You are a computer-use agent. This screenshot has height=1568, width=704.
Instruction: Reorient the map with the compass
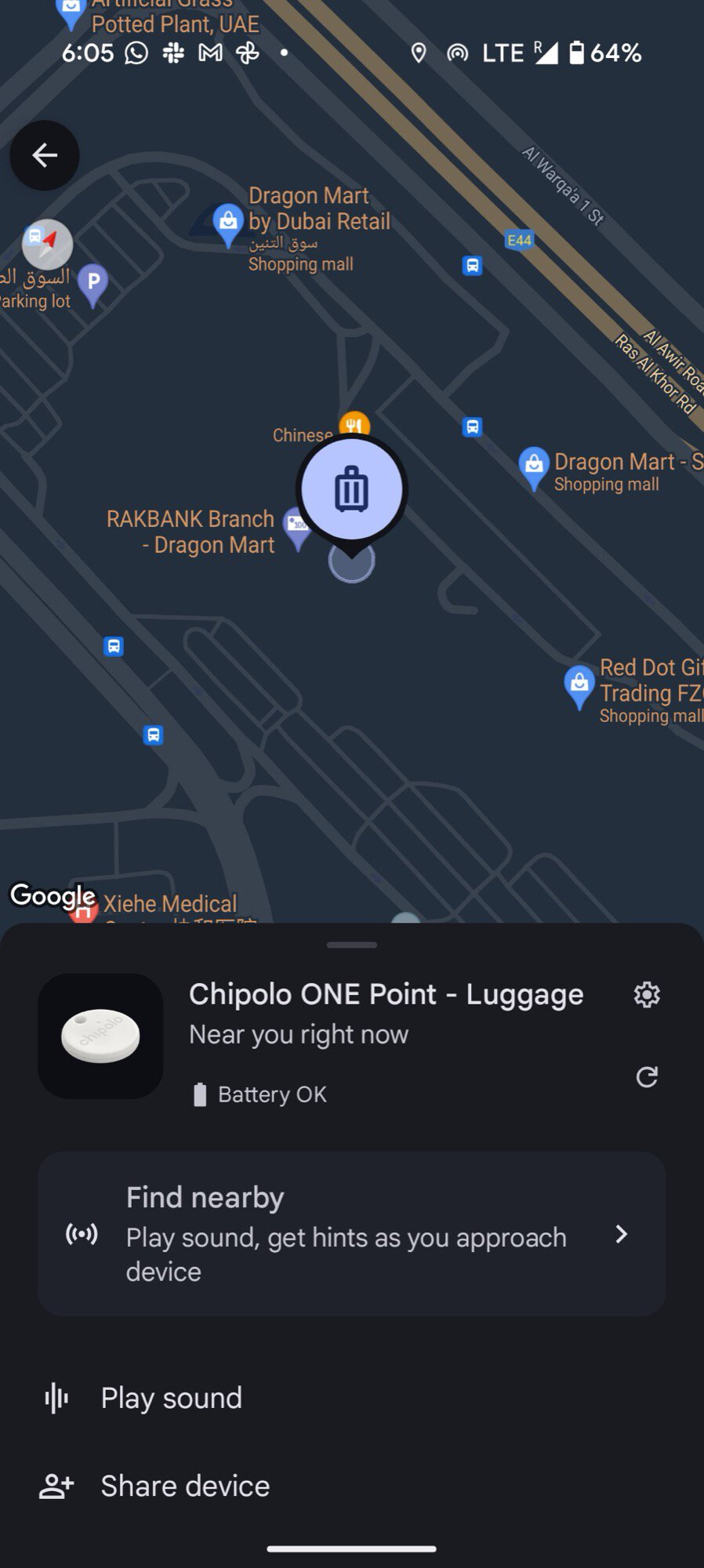pyautogui.click(x=47, y=244)
